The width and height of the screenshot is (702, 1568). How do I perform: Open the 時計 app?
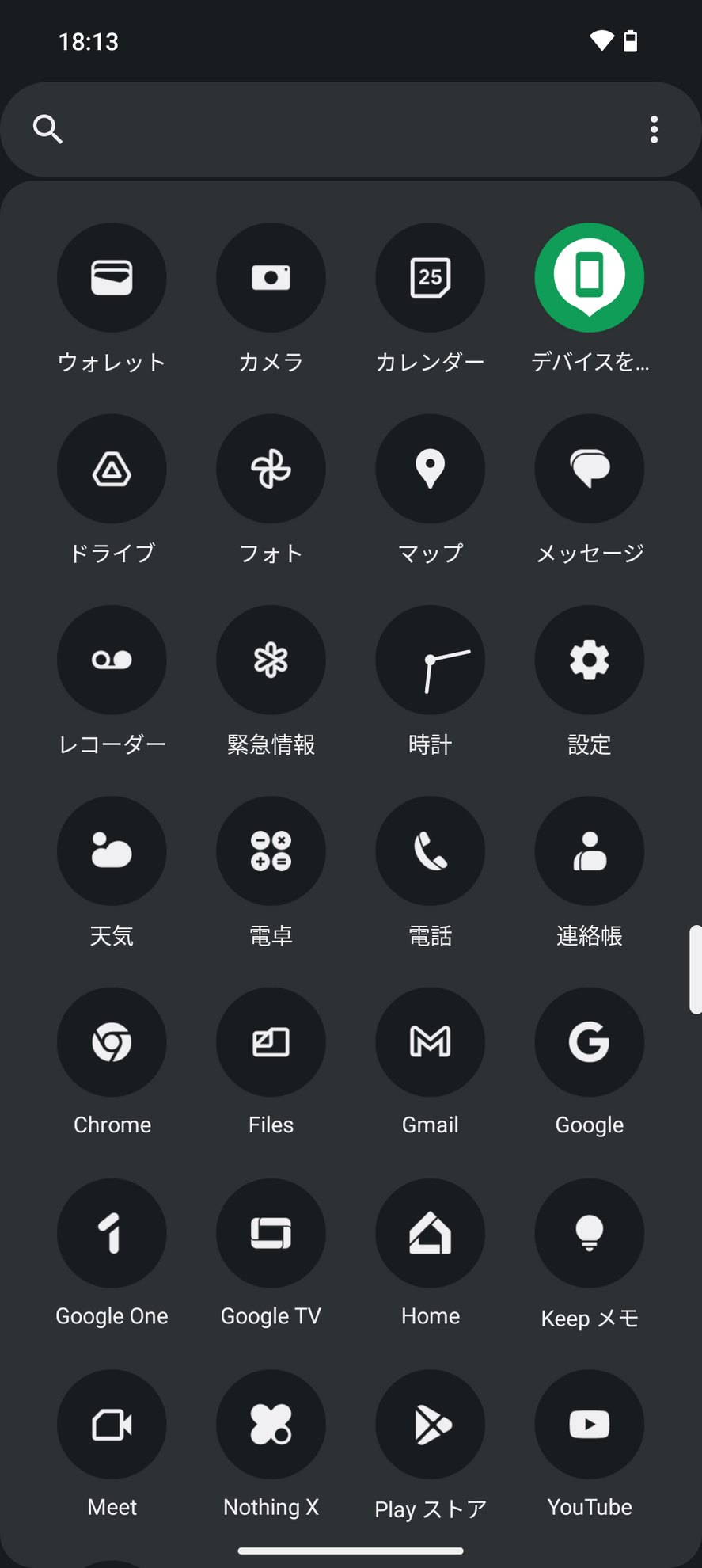tap(430, 660)
